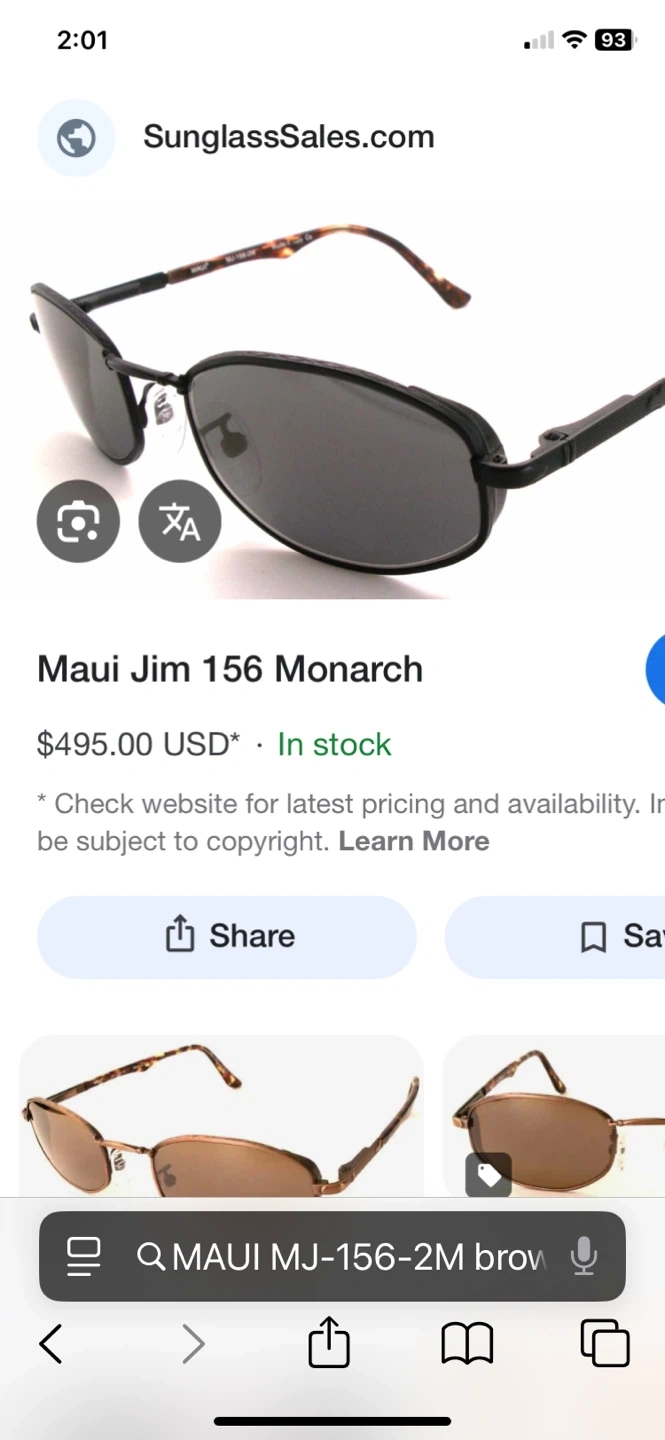Search the image with Google Lens
The height and width of the screenshot is (1440, 665).
pos(78,521)
